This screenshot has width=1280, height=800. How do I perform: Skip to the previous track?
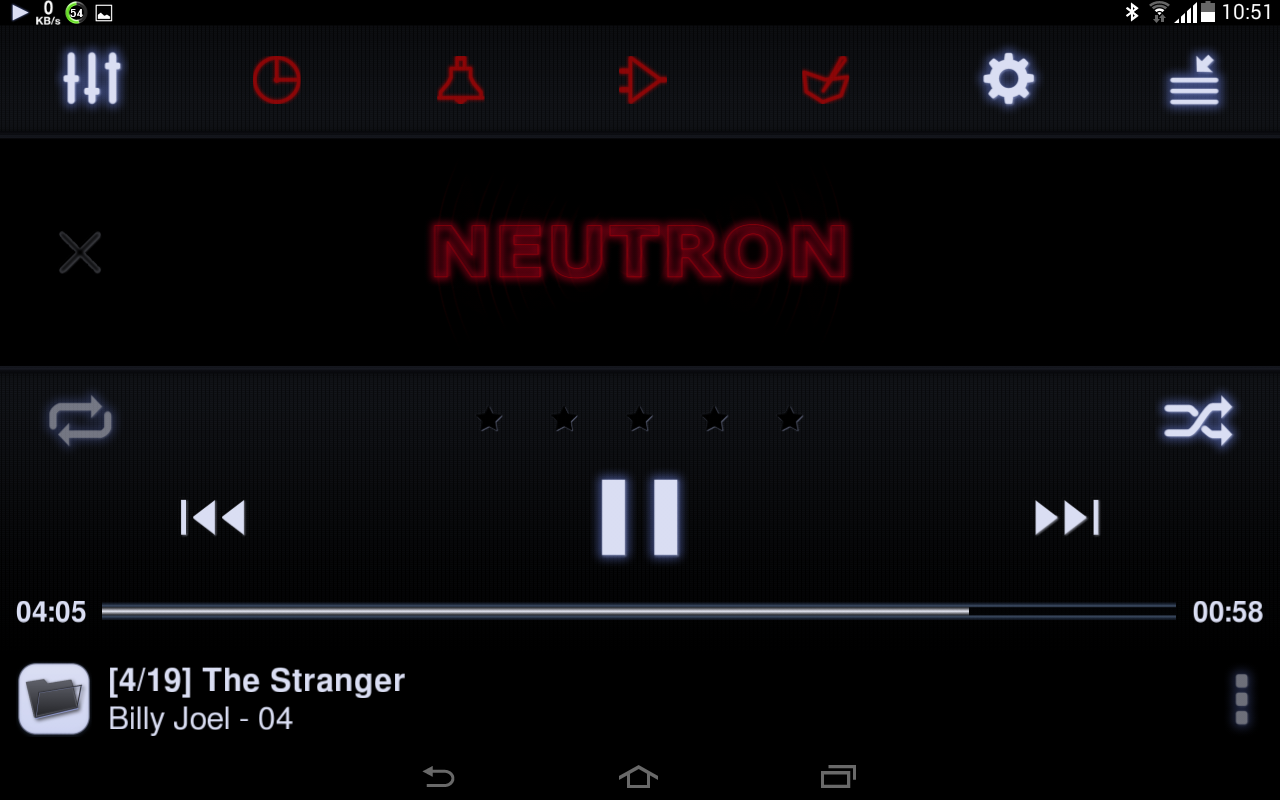tap(213, 518)
